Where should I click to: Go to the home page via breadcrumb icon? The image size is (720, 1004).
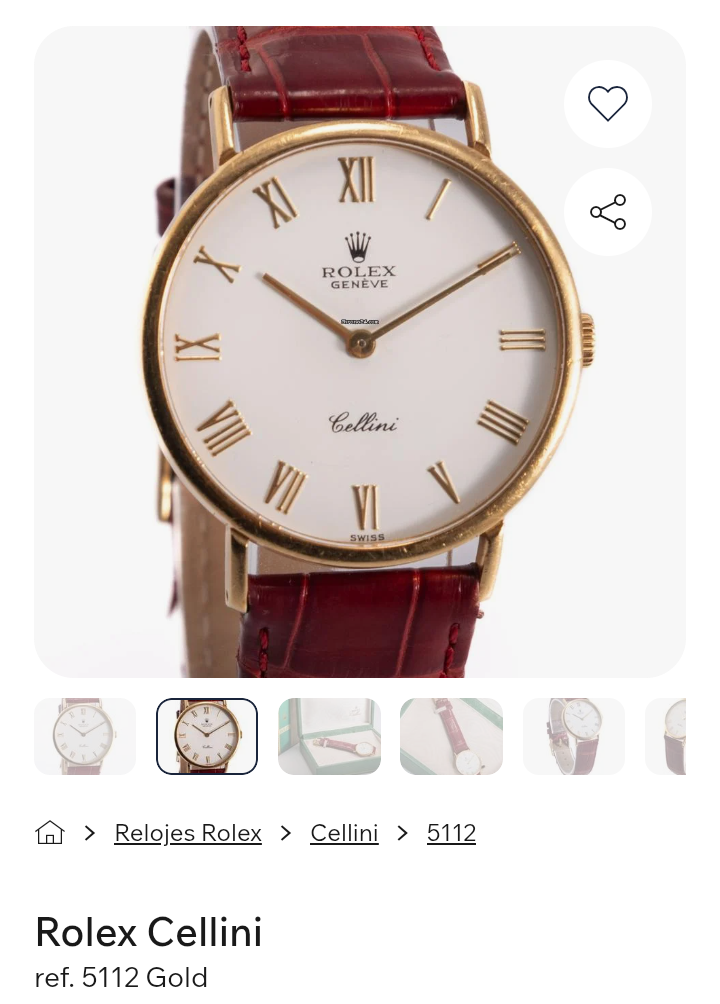(x=50, y=832)
